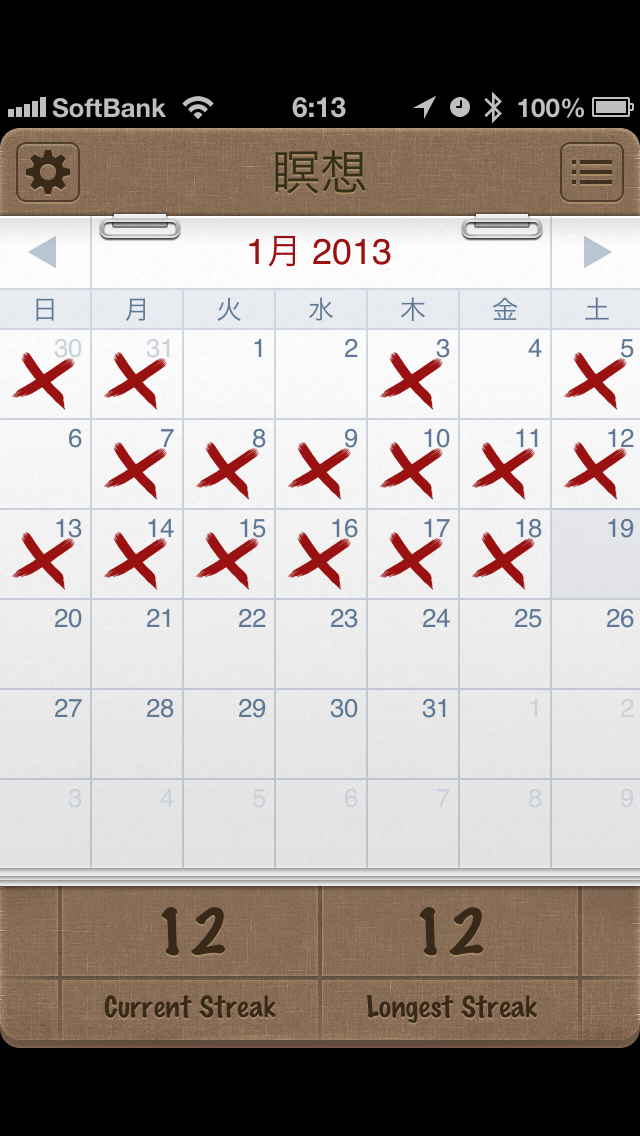Select January 25 in the calendar
This screenshot has height=1136, width=640.
pos(504,644)
